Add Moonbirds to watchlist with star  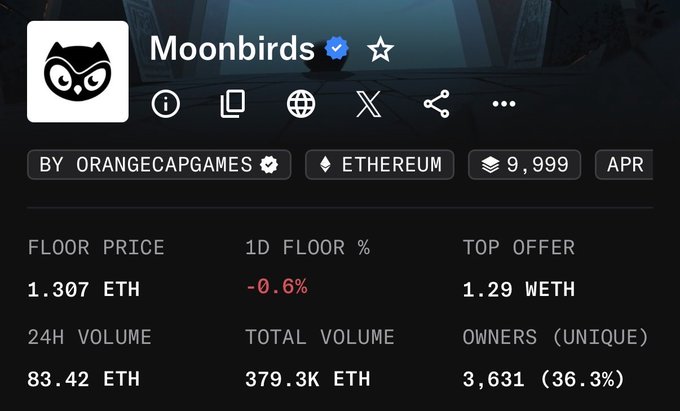(381, 49)
